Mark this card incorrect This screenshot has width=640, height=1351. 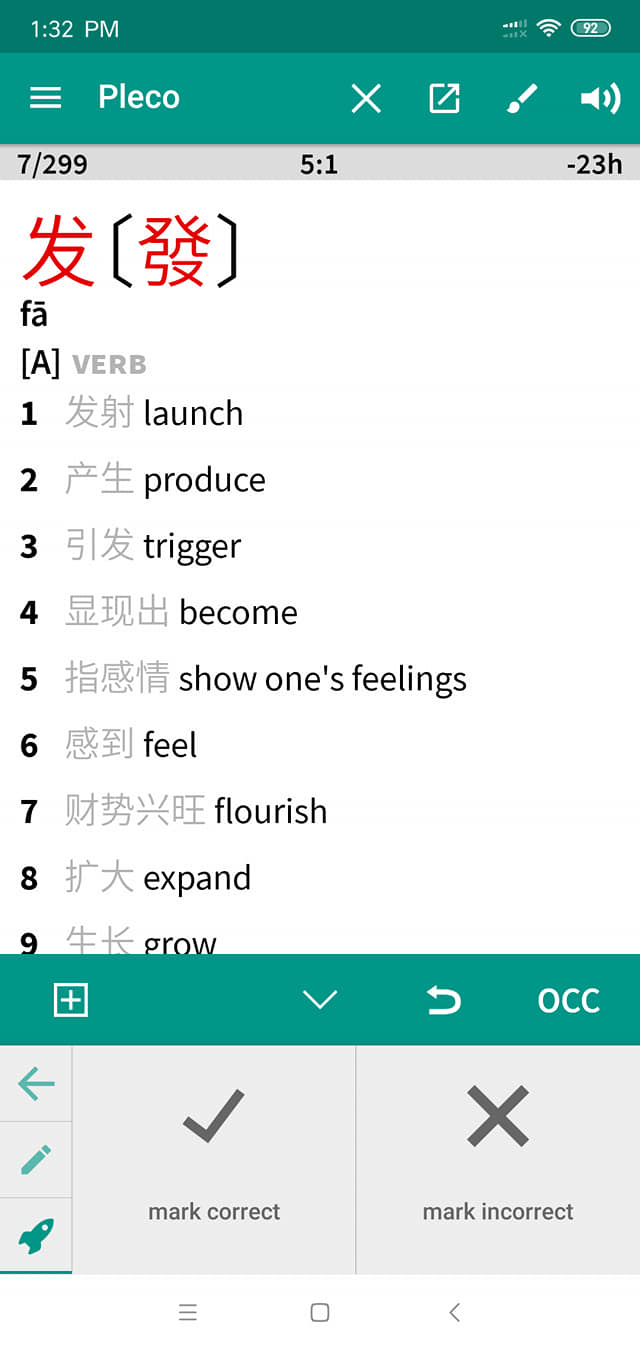coord(498,1160)
